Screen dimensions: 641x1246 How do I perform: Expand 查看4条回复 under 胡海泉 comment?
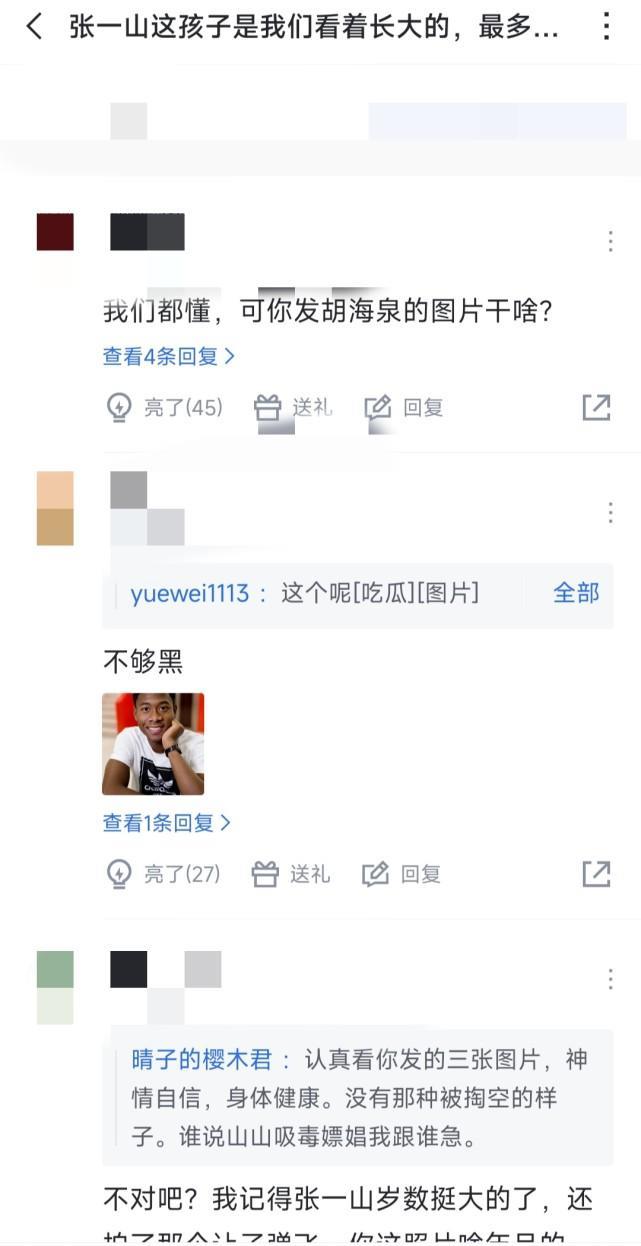pyautogui.click(x=168, y=356)
